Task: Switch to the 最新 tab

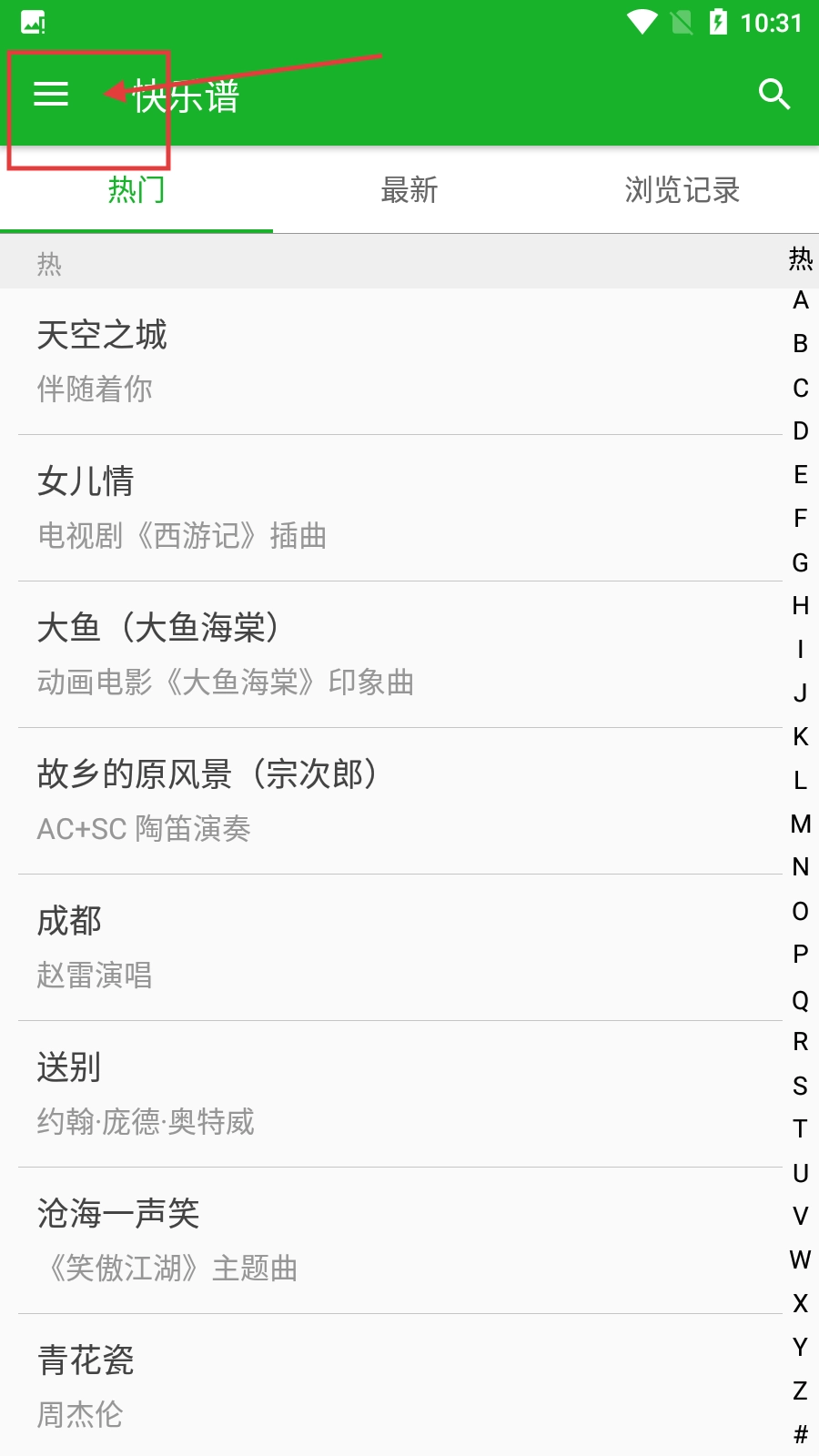Action: click(x=409, y=190)
